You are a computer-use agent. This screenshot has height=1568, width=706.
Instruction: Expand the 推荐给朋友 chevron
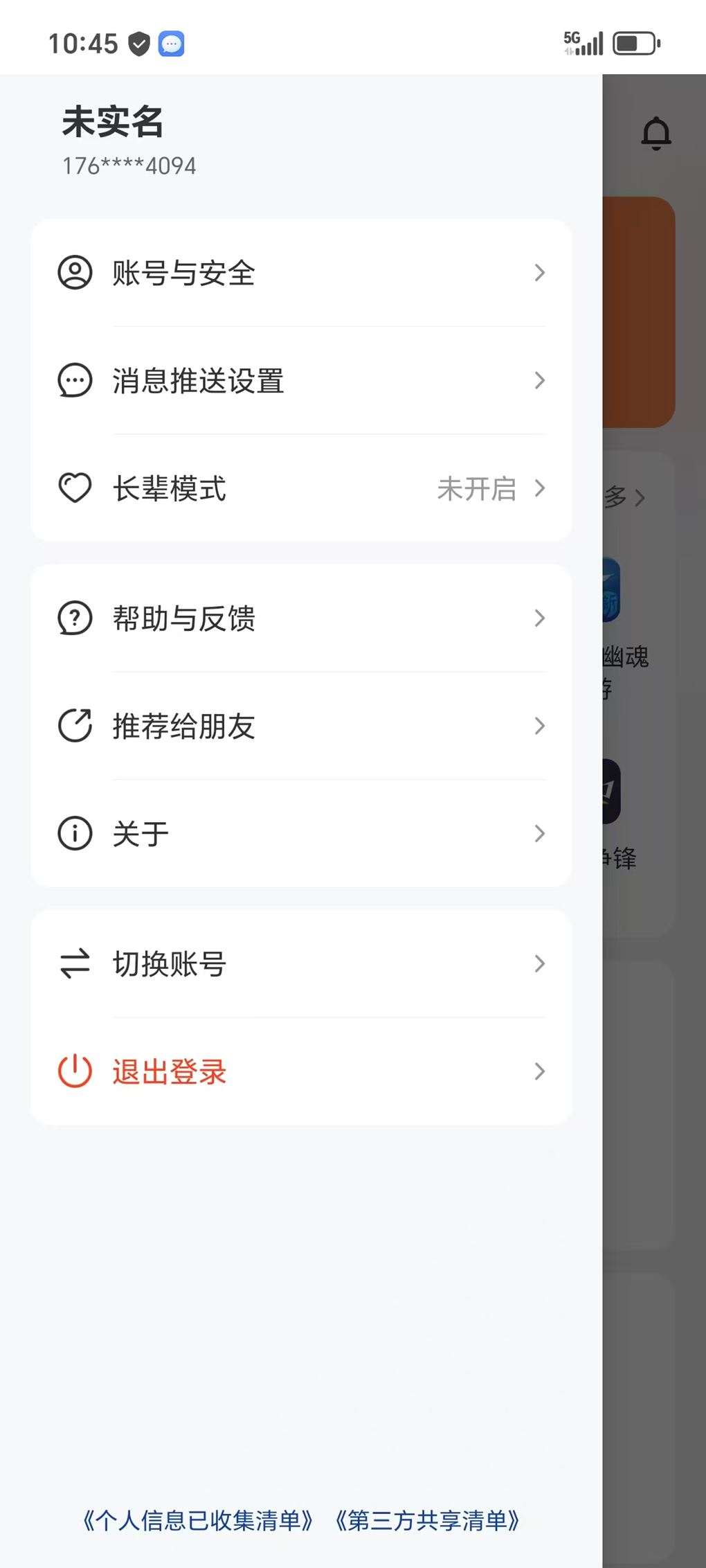[x=540, y=726]
